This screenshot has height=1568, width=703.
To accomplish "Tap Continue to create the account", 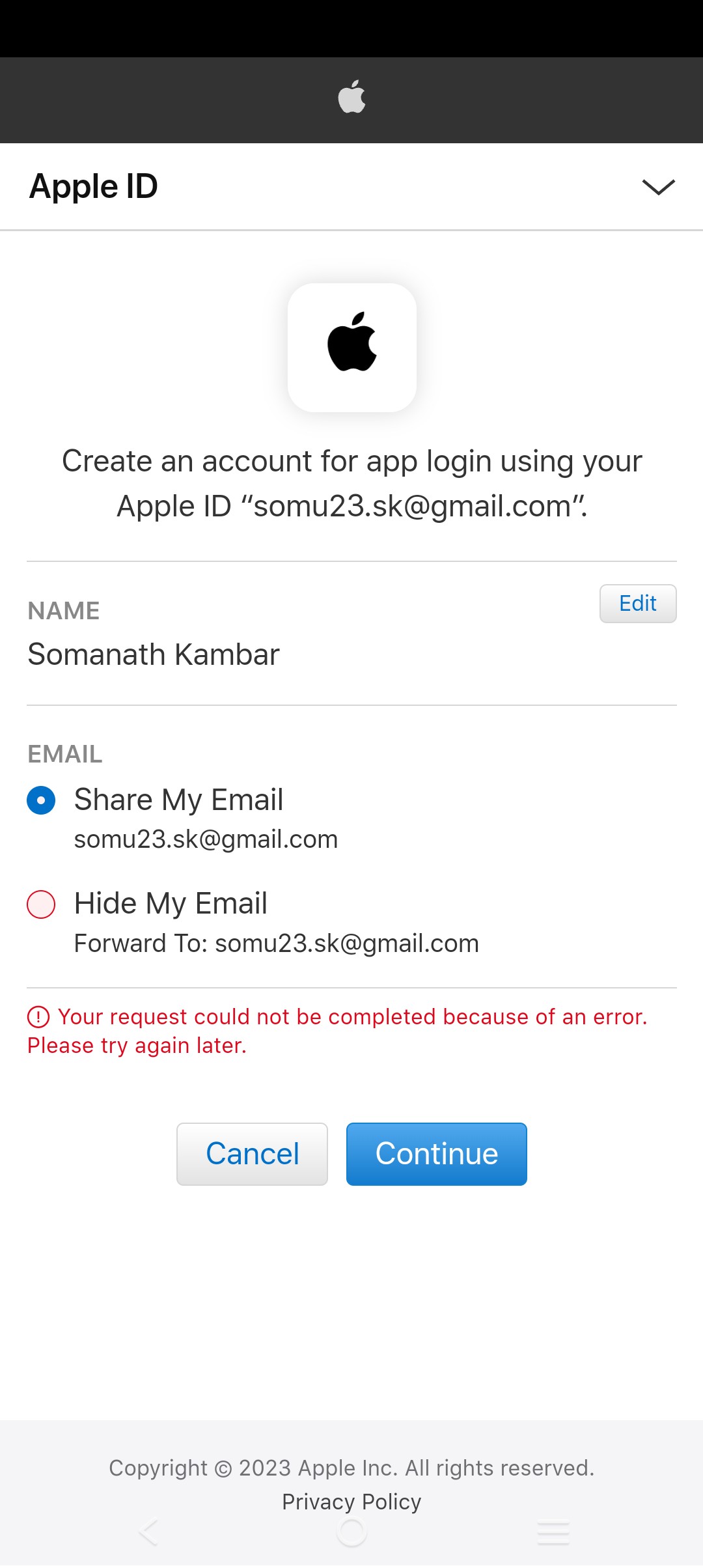I will tap(436, 1154).
